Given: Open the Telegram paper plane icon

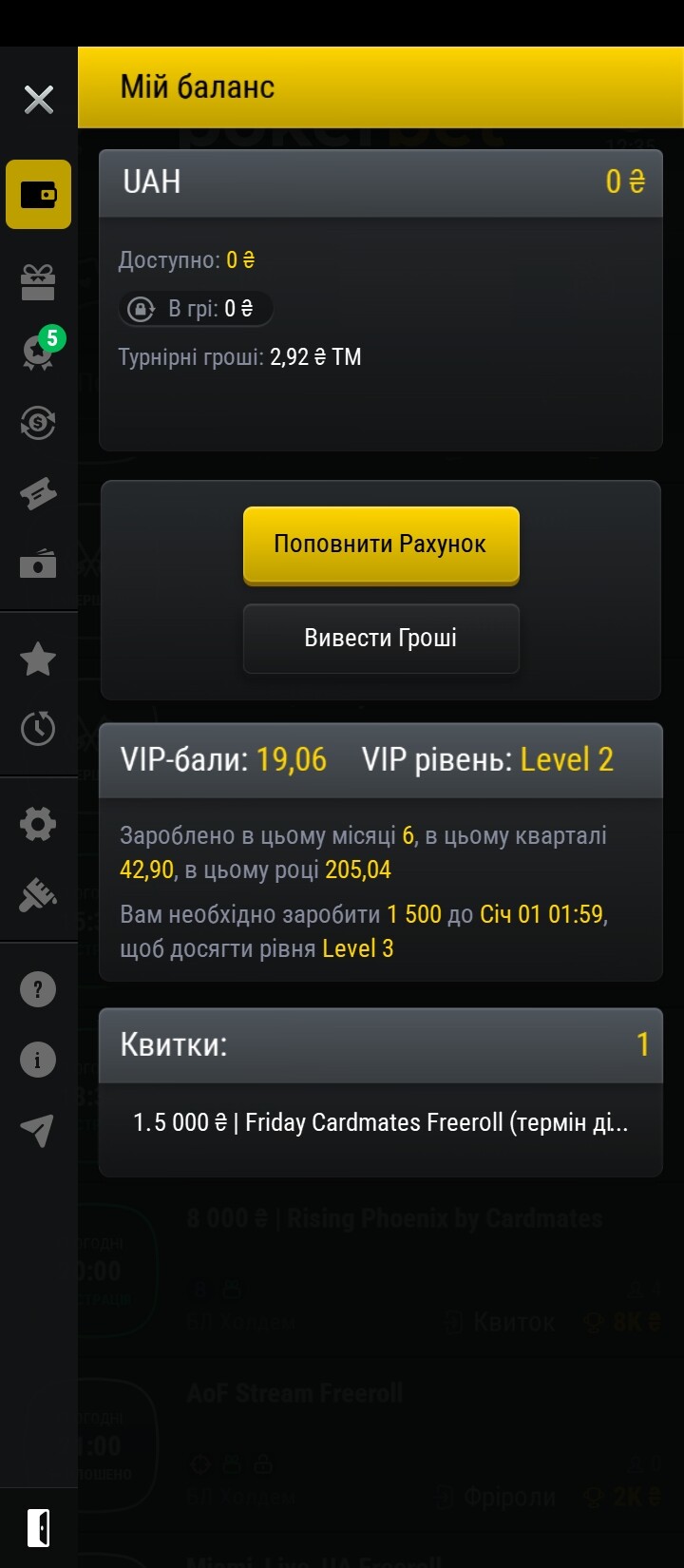Looking at the screenshot, I should pyautogui.click(x=39, y=1130).
